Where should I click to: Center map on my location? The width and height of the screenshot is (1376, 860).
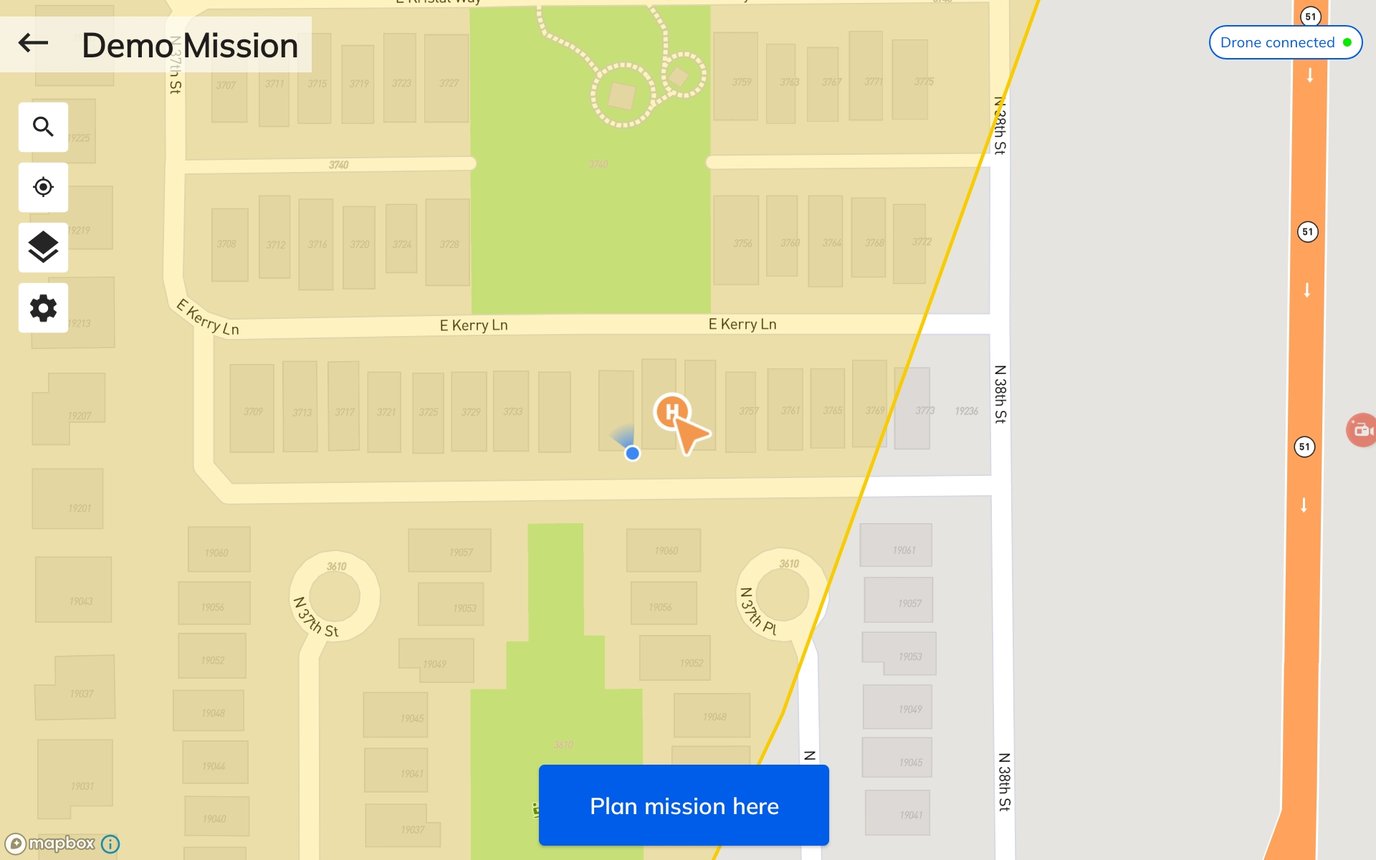[43, 187]
